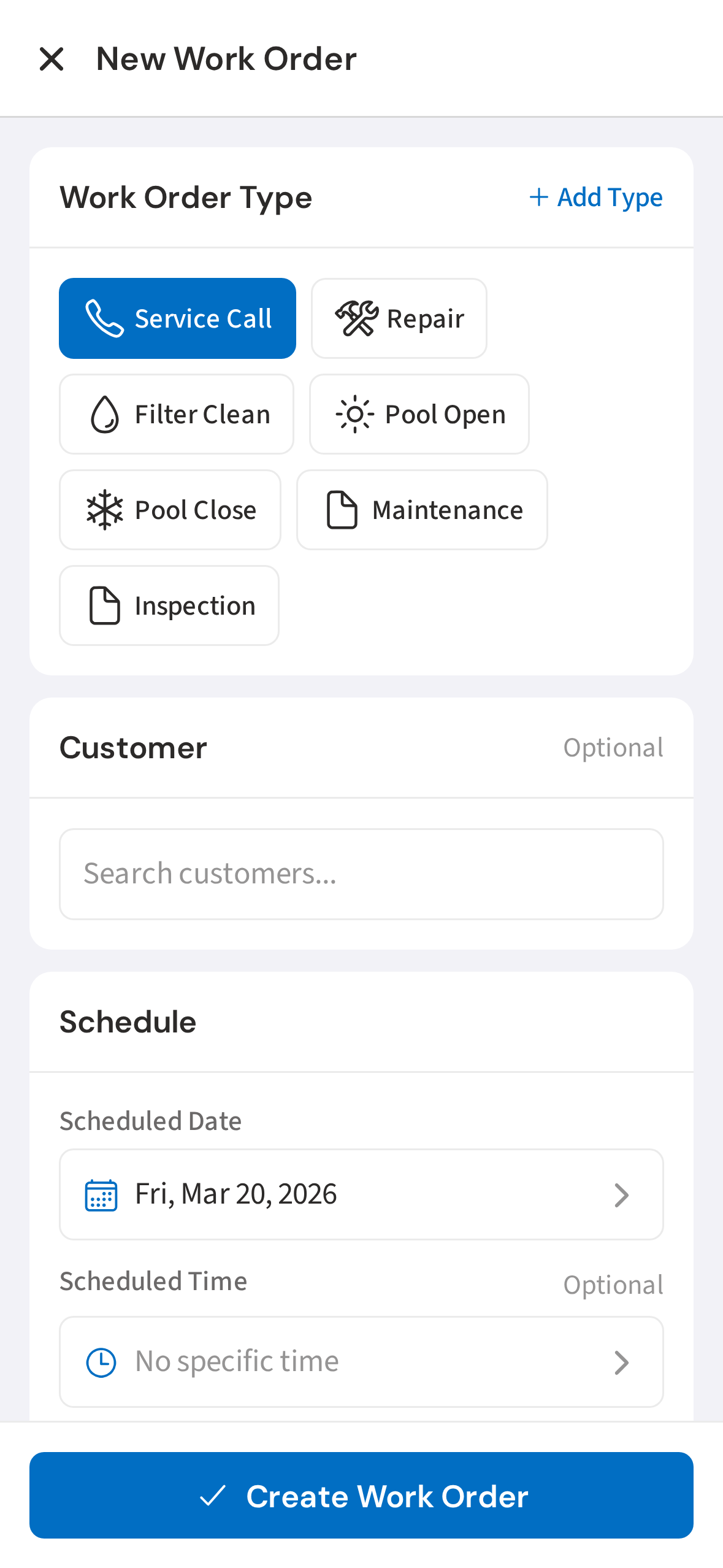
Task: Click the Repair hammer and wrench icon
Action: [356, 318]
